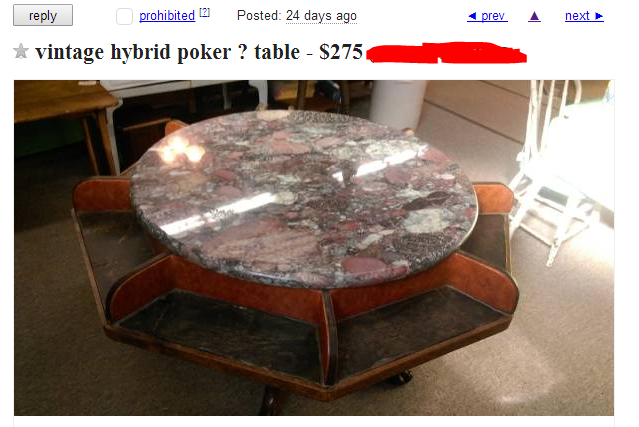Viewport: 639px width, 427px height.
Task: Check the prohibited flag checkbox
Action: click(124, 16)
